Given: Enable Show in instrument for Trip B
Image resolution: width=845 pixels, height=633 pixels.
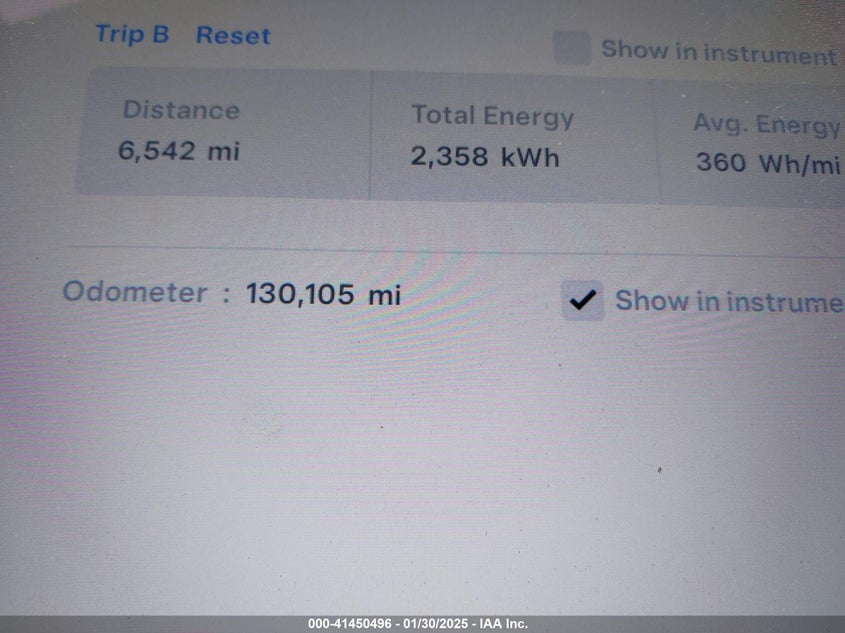Looking at the screenshot, I should pos(572,48).
